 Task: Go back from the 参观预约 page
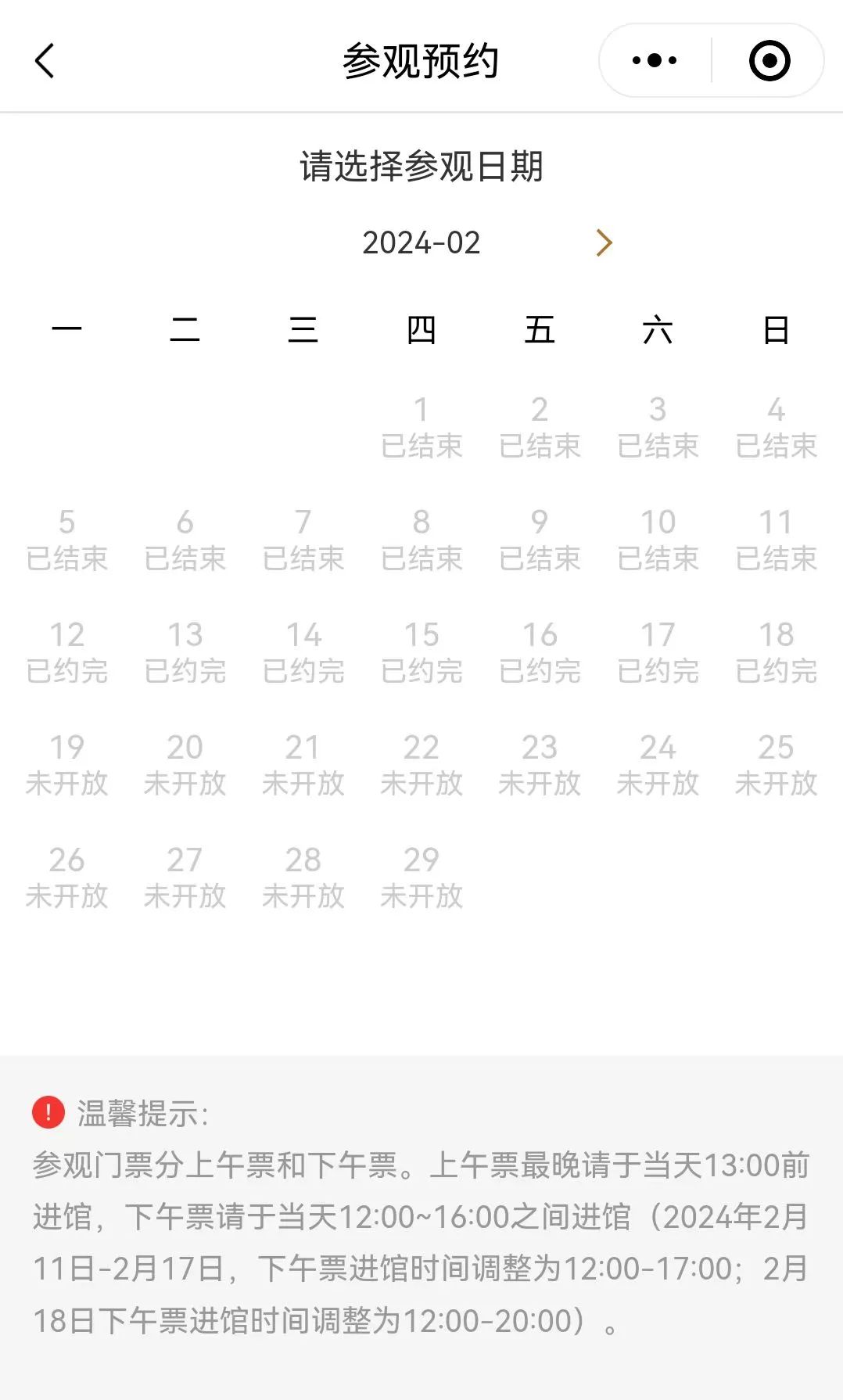tap(45, 60)
